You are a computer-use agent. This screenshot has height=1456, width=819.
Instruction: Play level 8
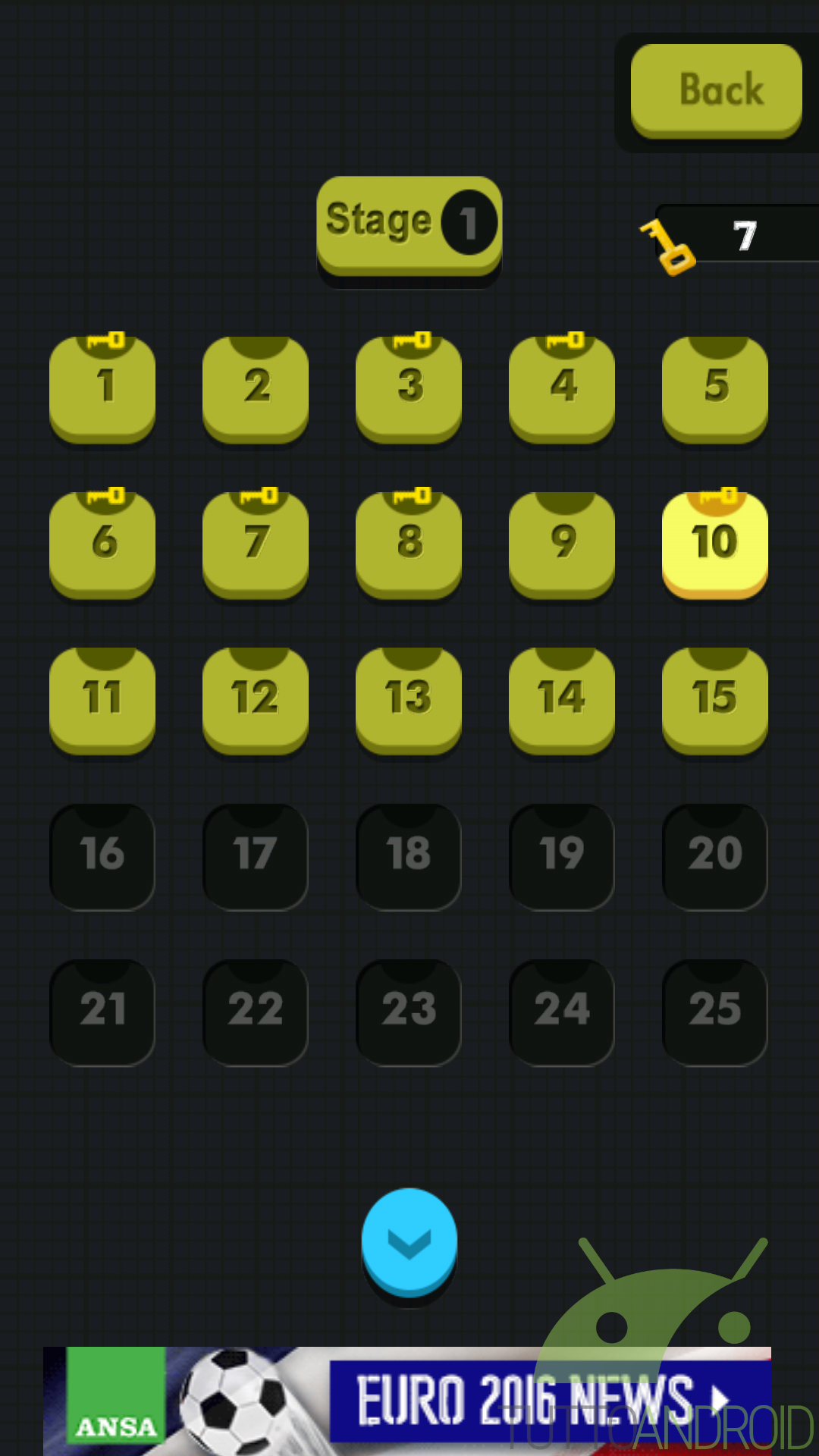coord(409,544)
